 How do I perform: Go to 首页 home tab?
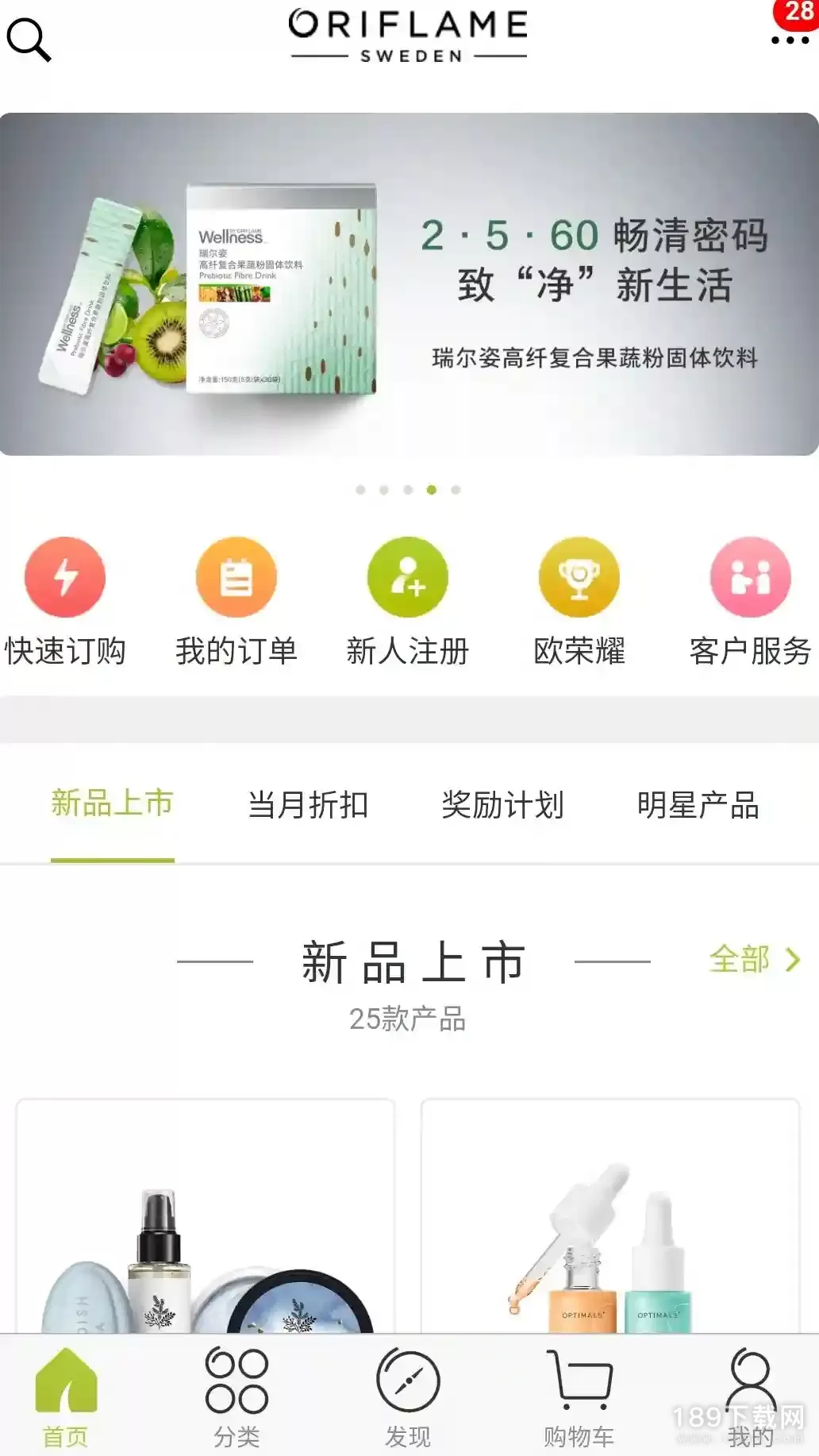coord(65,1397)
